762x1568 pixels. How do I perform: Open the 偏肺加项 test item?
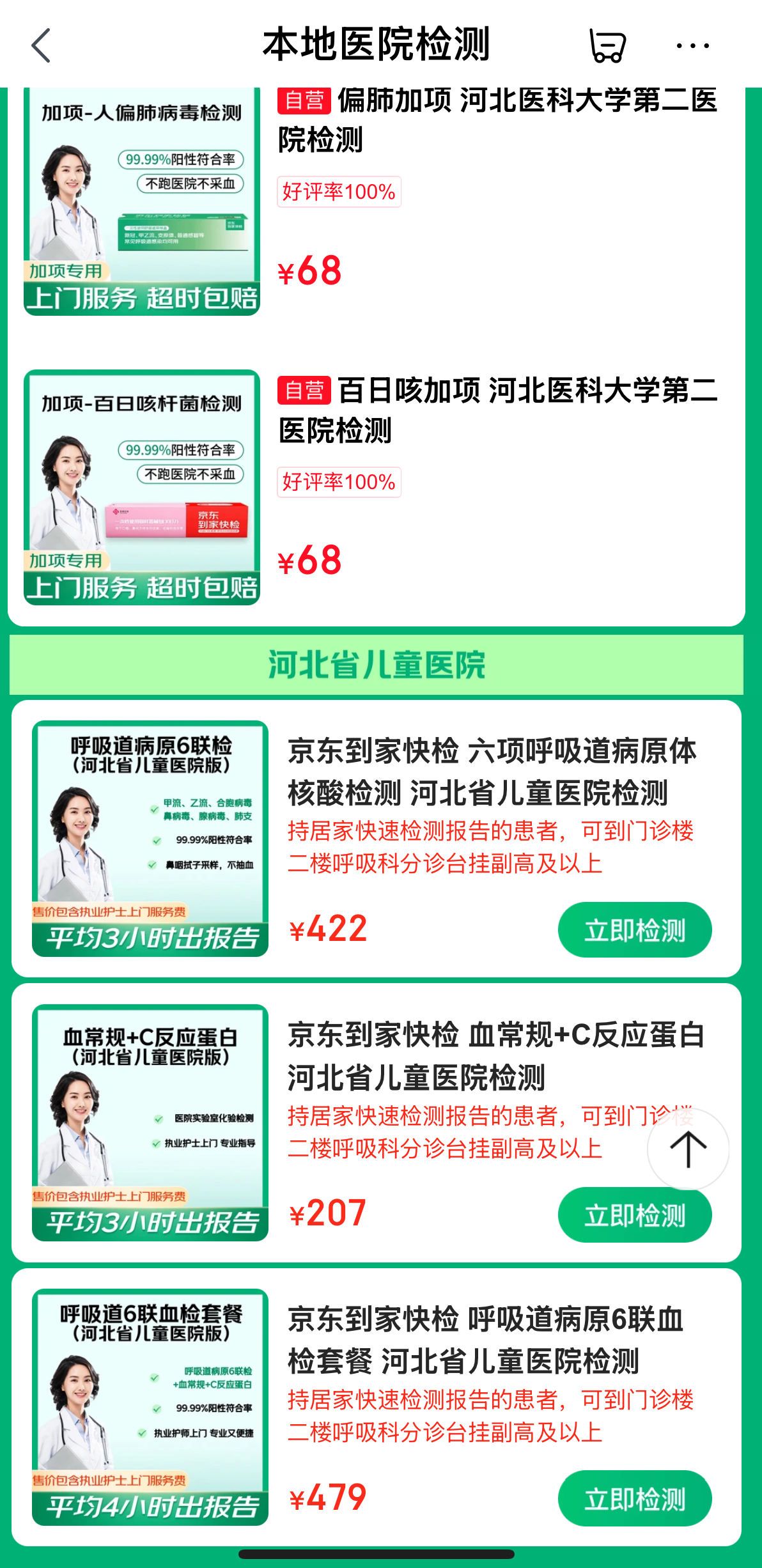click(x=496, y=120)
